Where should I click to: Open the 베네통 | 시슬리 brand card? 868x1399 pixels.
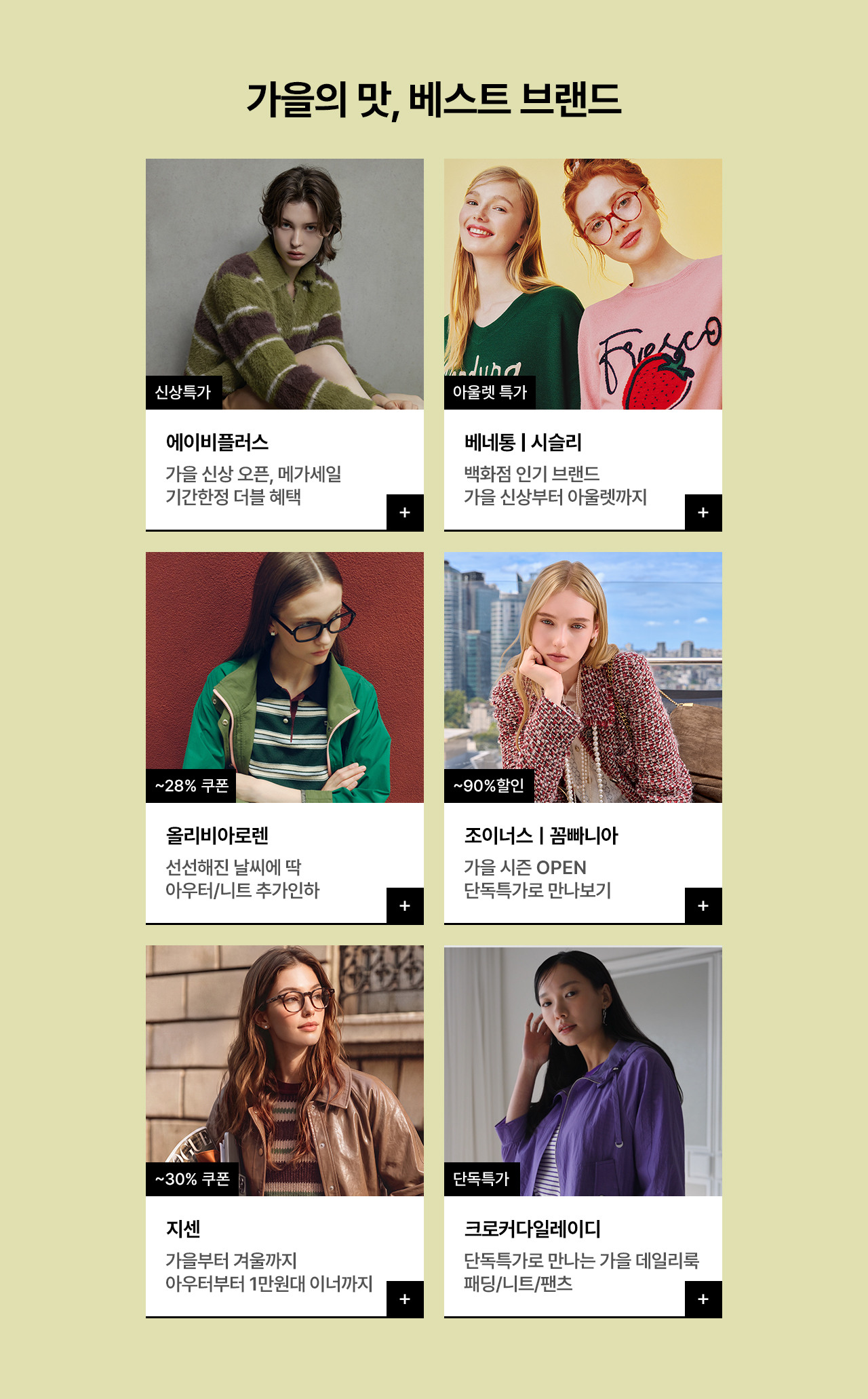[583, 344]
